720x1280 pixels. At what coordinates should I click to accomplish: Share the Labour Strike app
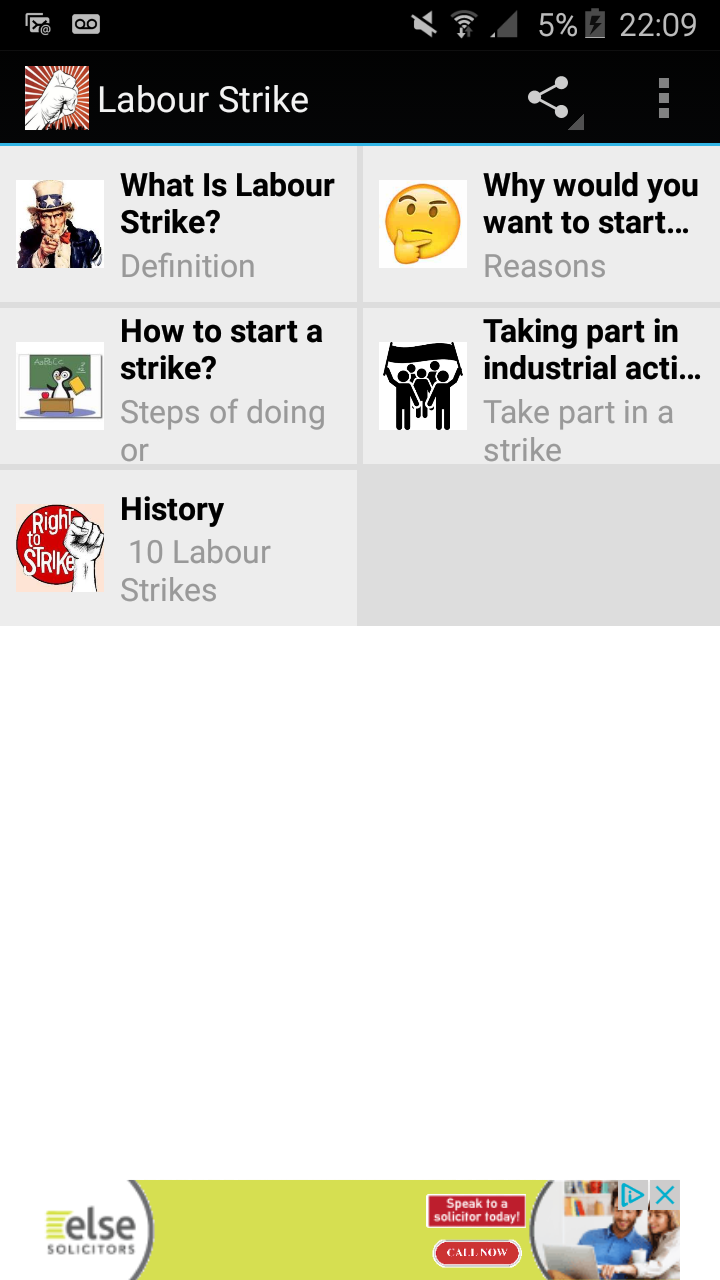click(x=549, y=99)
